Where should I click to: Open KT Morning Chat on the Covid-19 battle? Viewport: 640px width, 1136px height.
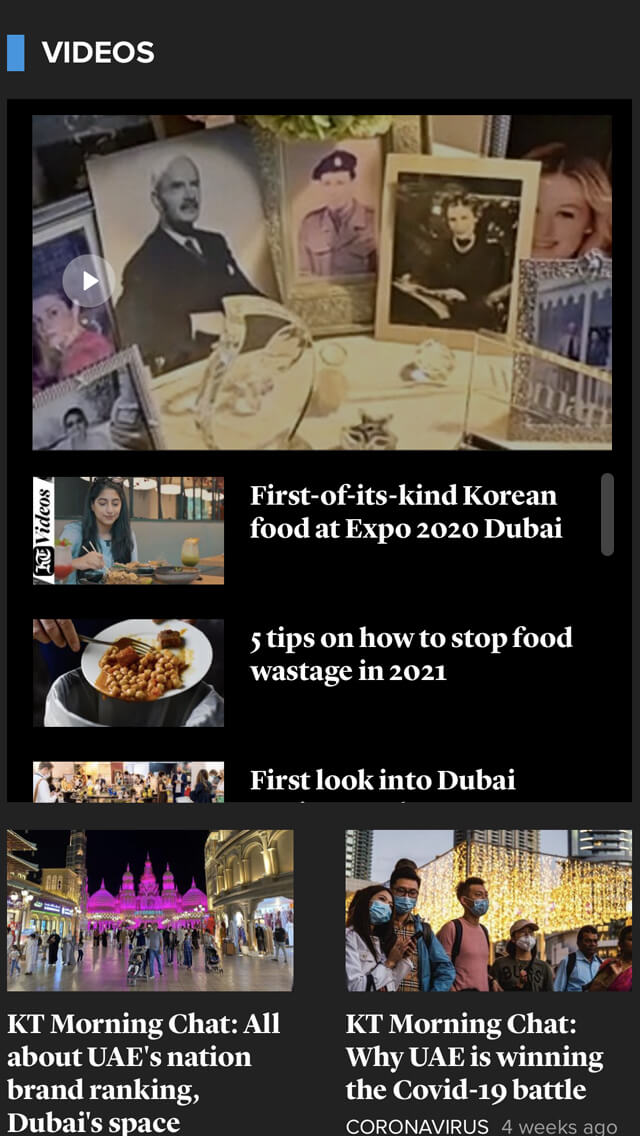point(475,1057)
